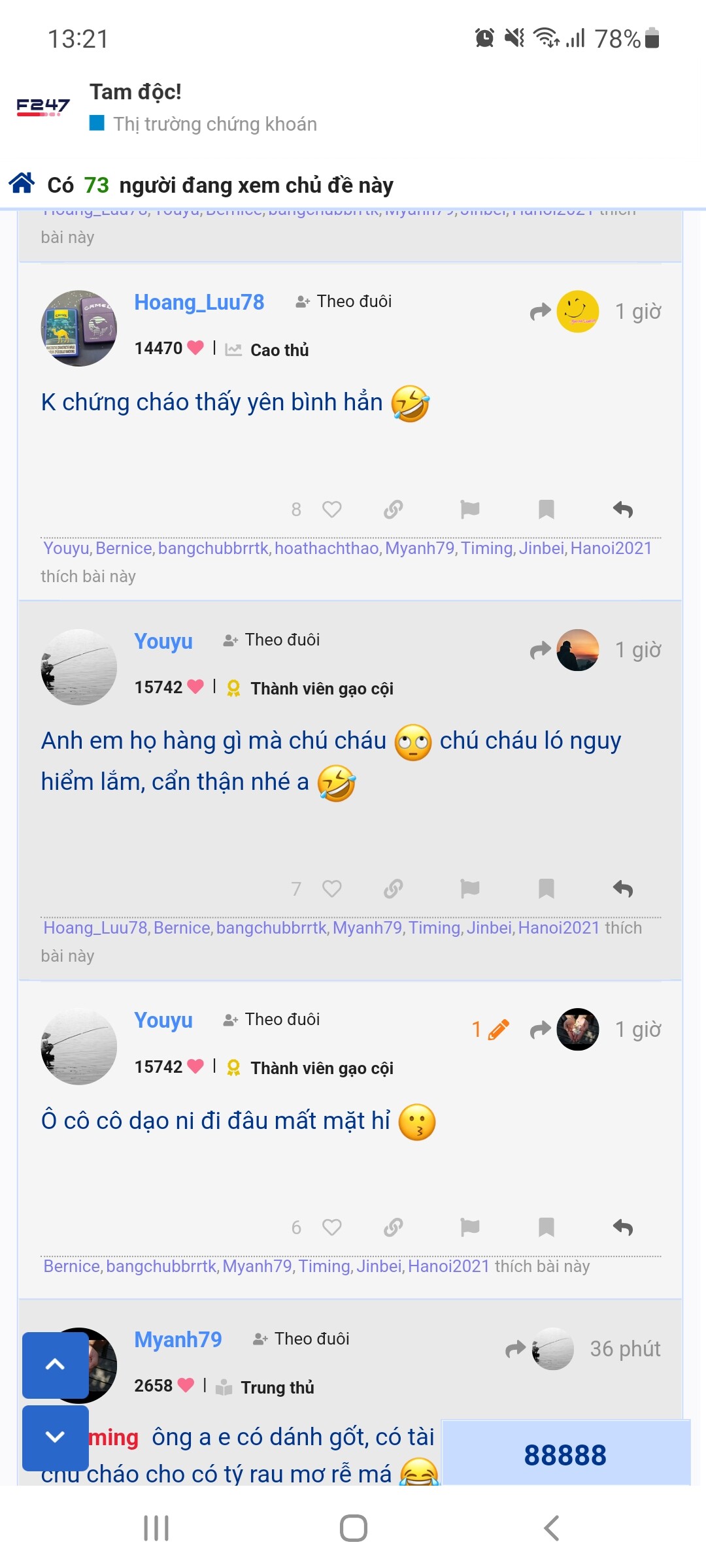Open Hoang_Luu78's profile link
The width and height of the screenshot is (706, 1568).
(199, 302)
